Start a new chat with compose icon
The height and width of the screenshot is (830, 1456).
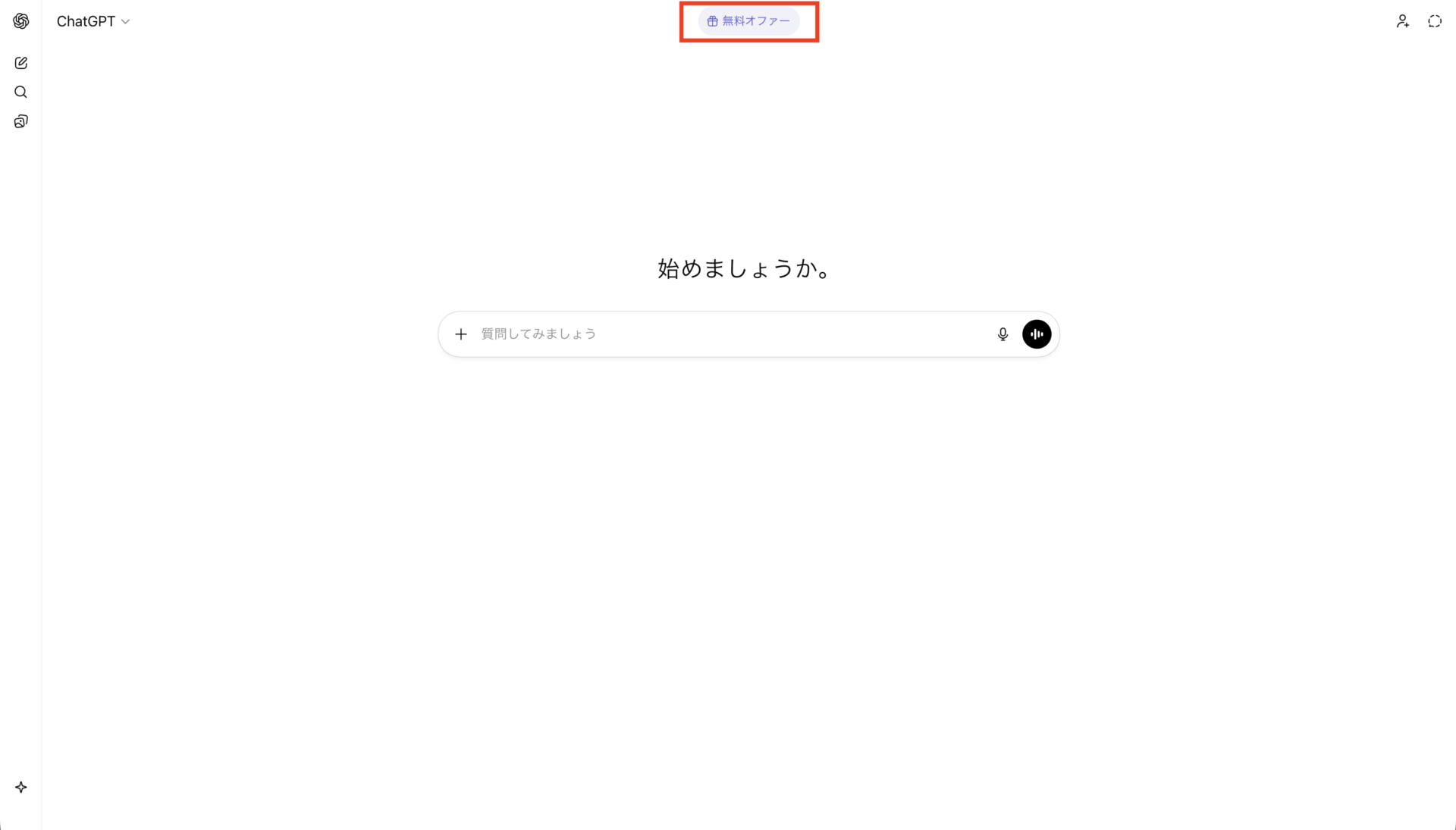click(21, 63)
